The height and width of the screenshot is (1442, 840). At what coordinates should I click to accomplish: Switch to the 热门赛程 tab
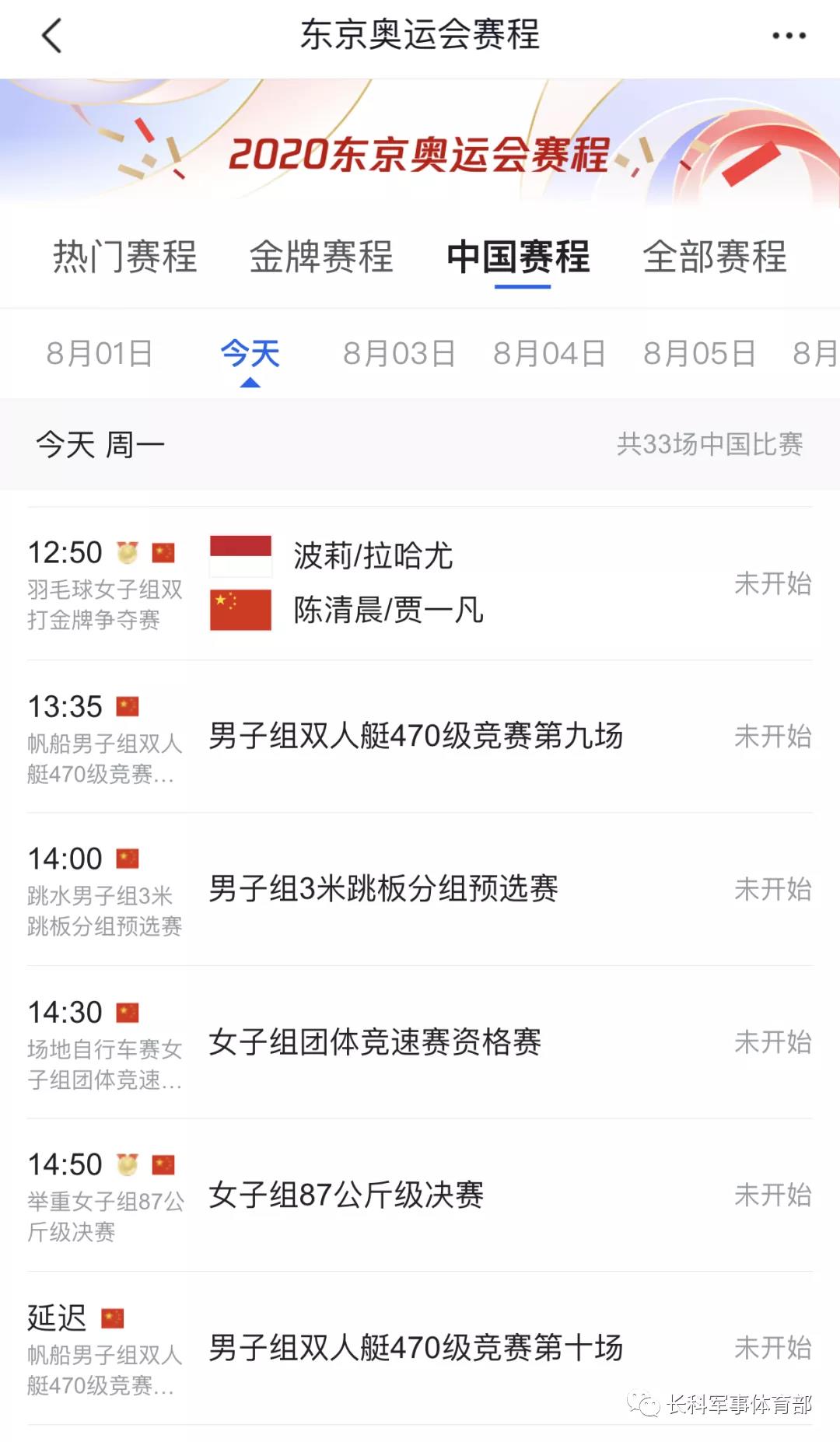(x=124, y=257)
